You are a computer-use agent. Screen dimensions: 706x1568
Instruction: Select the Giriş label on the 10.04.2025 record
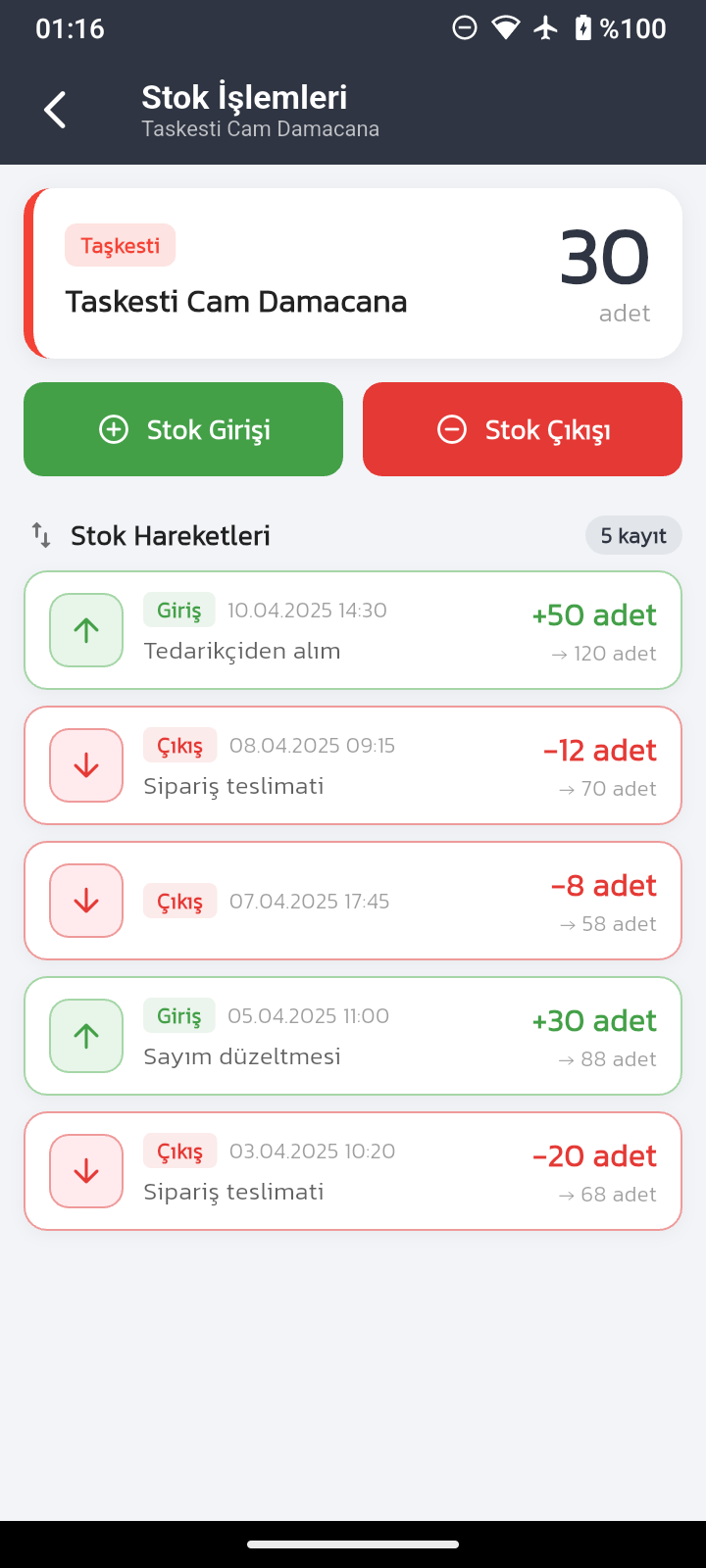(179, 609)
